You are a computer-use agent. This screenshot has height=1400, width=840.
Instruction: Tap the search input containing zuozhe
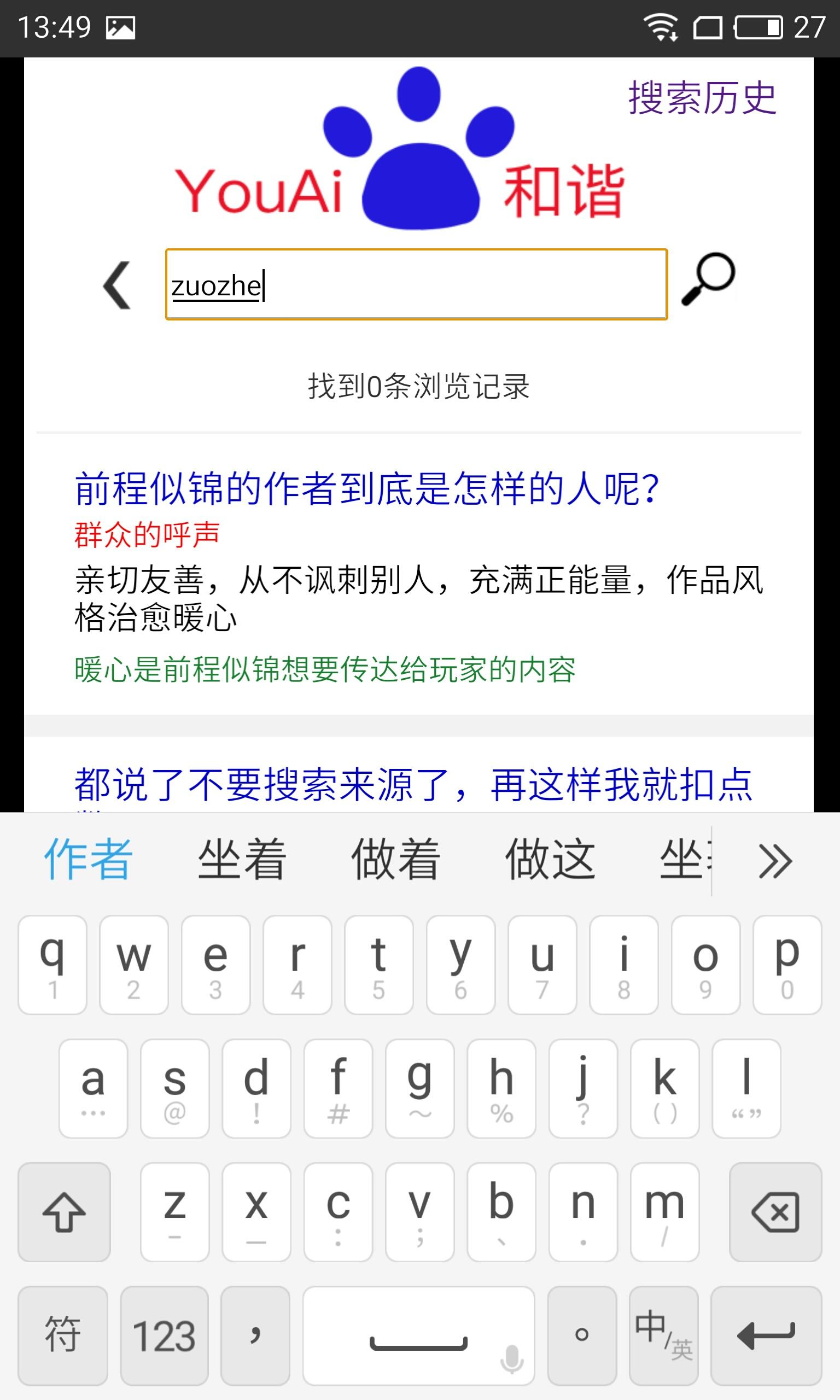416,284
